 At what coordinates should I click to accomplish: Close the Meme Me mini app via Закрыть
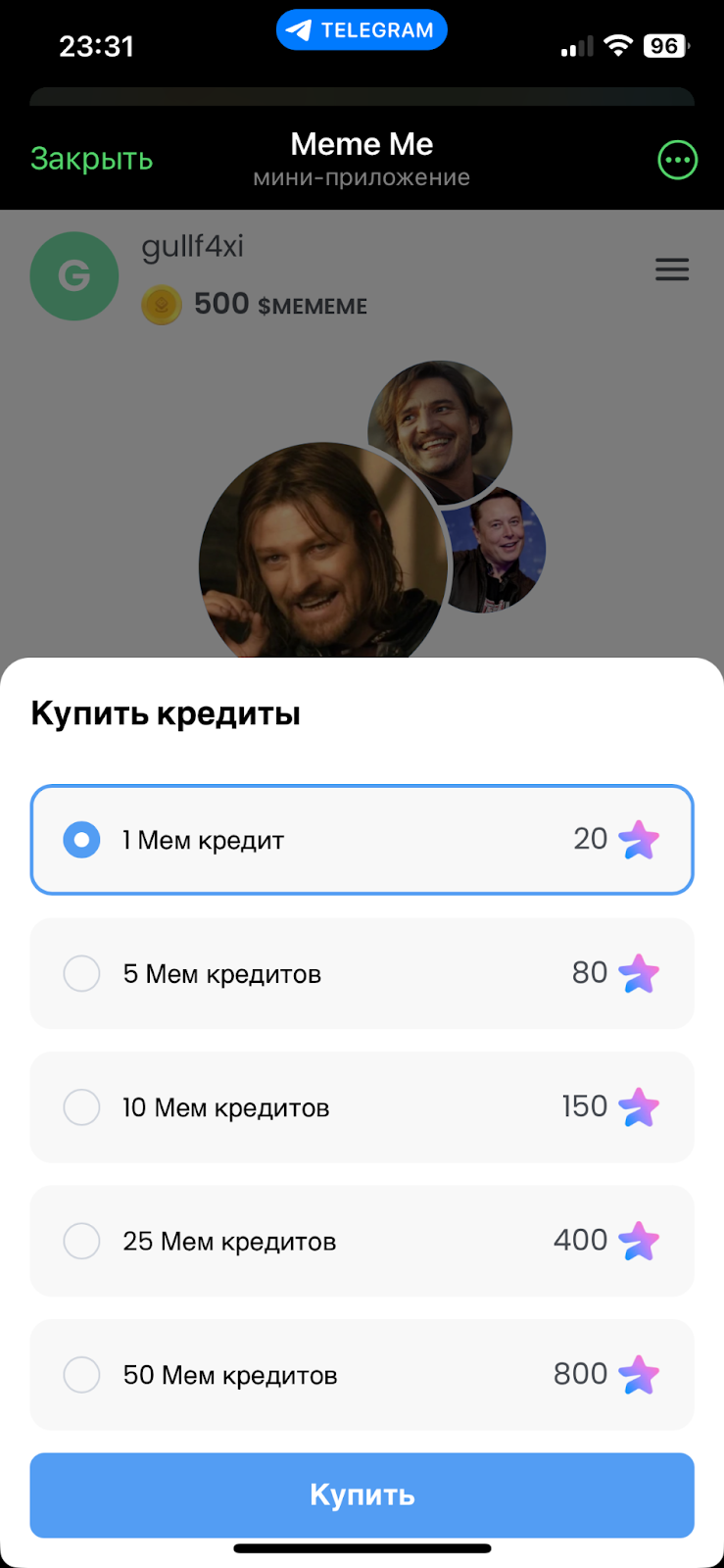click(91, 159)
